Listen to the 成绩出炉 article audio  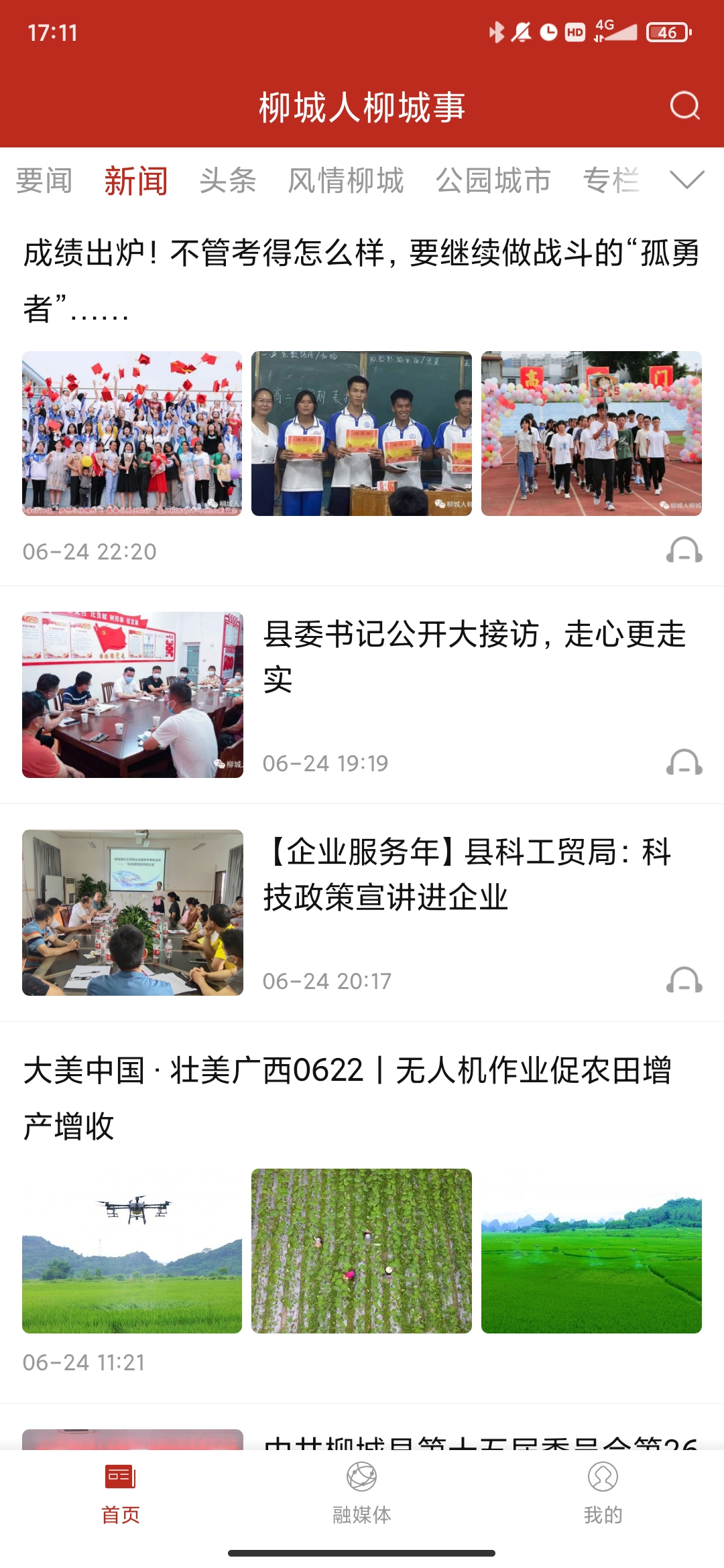click(x=684, y=550)
